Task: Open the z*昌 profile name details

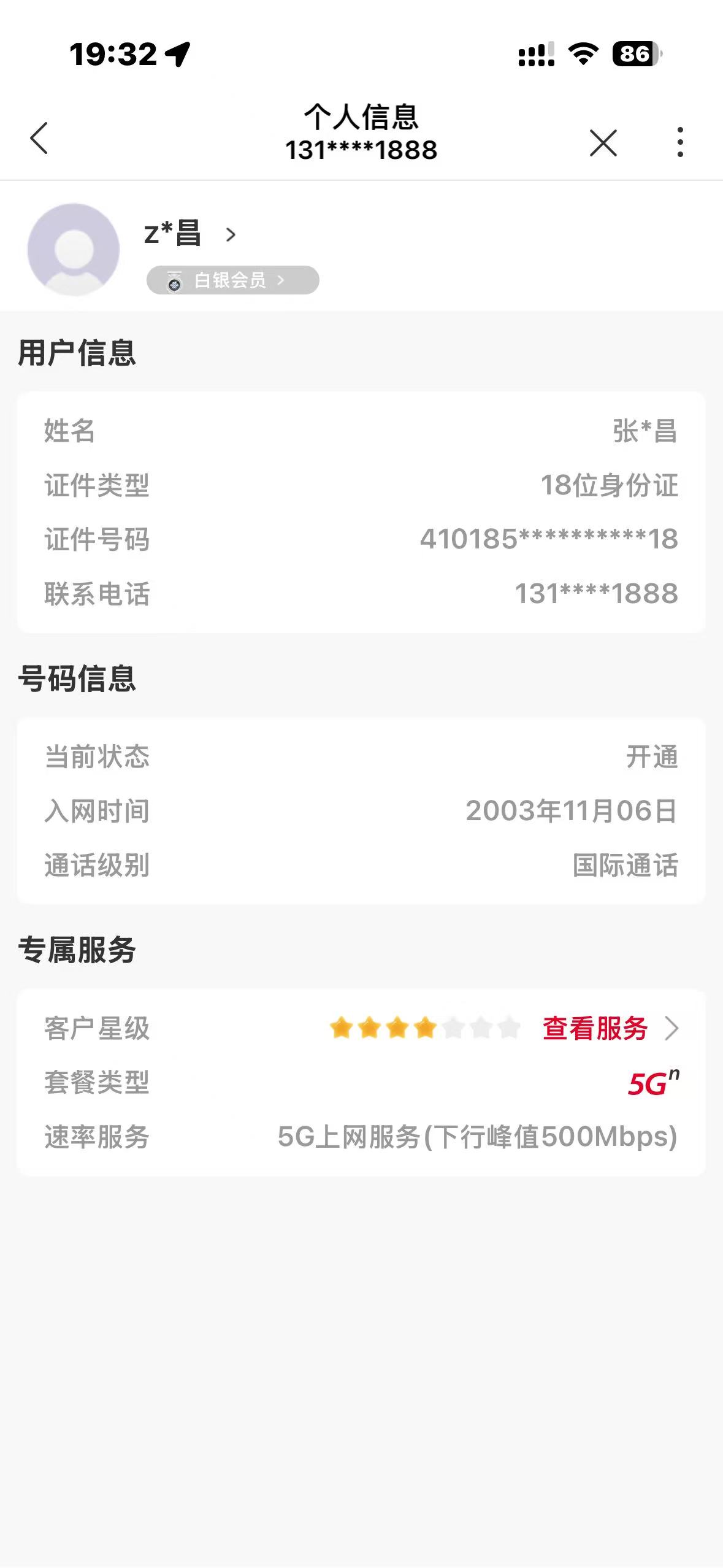Action: pyautogui.click(x=189, y=234)
